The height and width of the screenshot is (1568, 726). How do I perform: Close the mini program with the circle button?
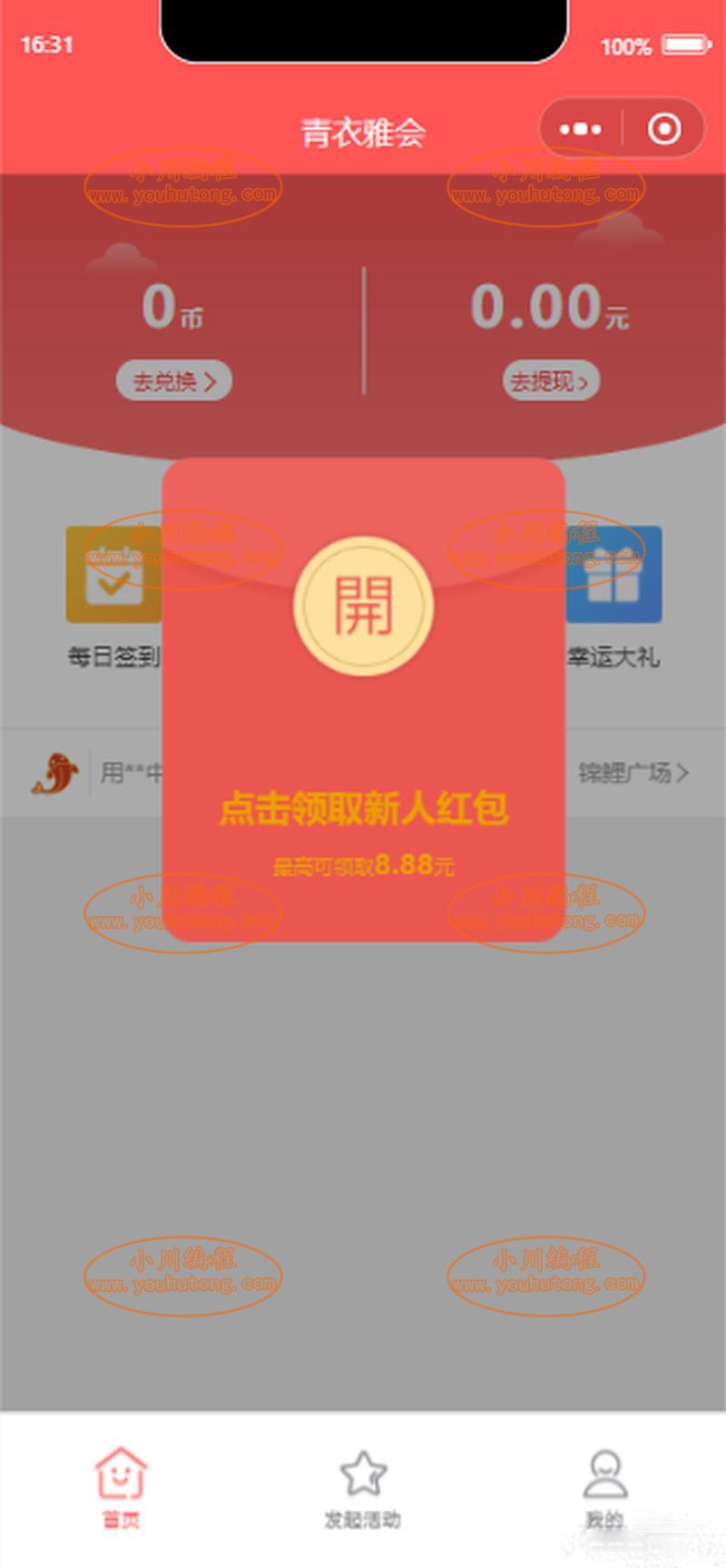coord(664,129)
